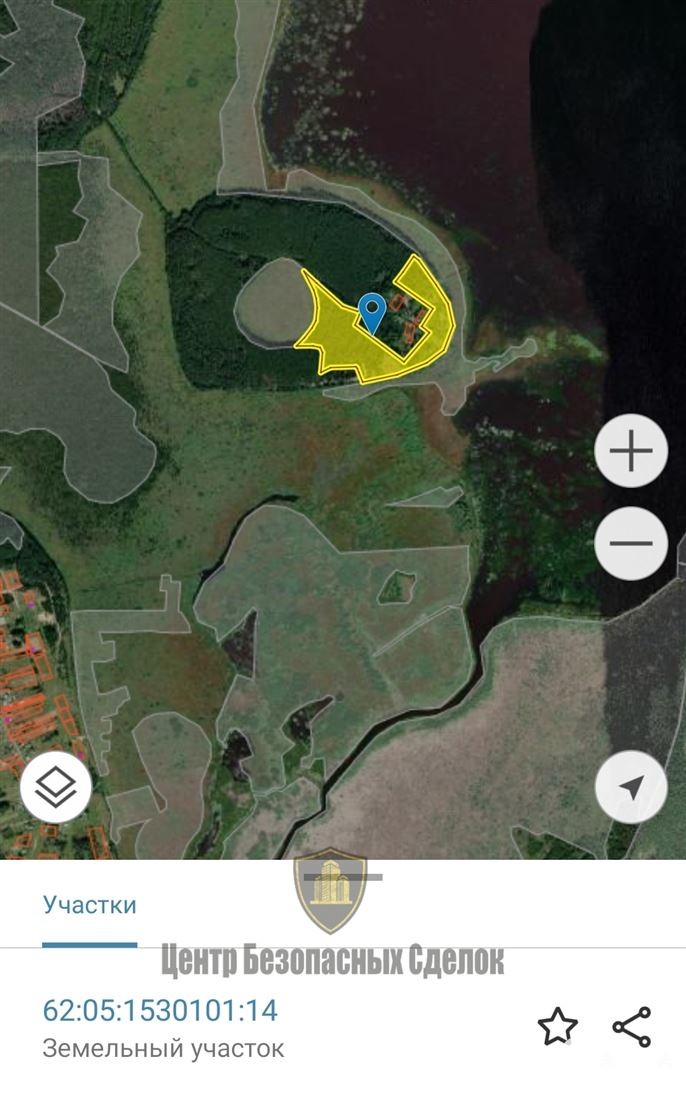Open the map layers selector
The width and height of the screenshot is (686, 1100).
click(x=55, y=787)
